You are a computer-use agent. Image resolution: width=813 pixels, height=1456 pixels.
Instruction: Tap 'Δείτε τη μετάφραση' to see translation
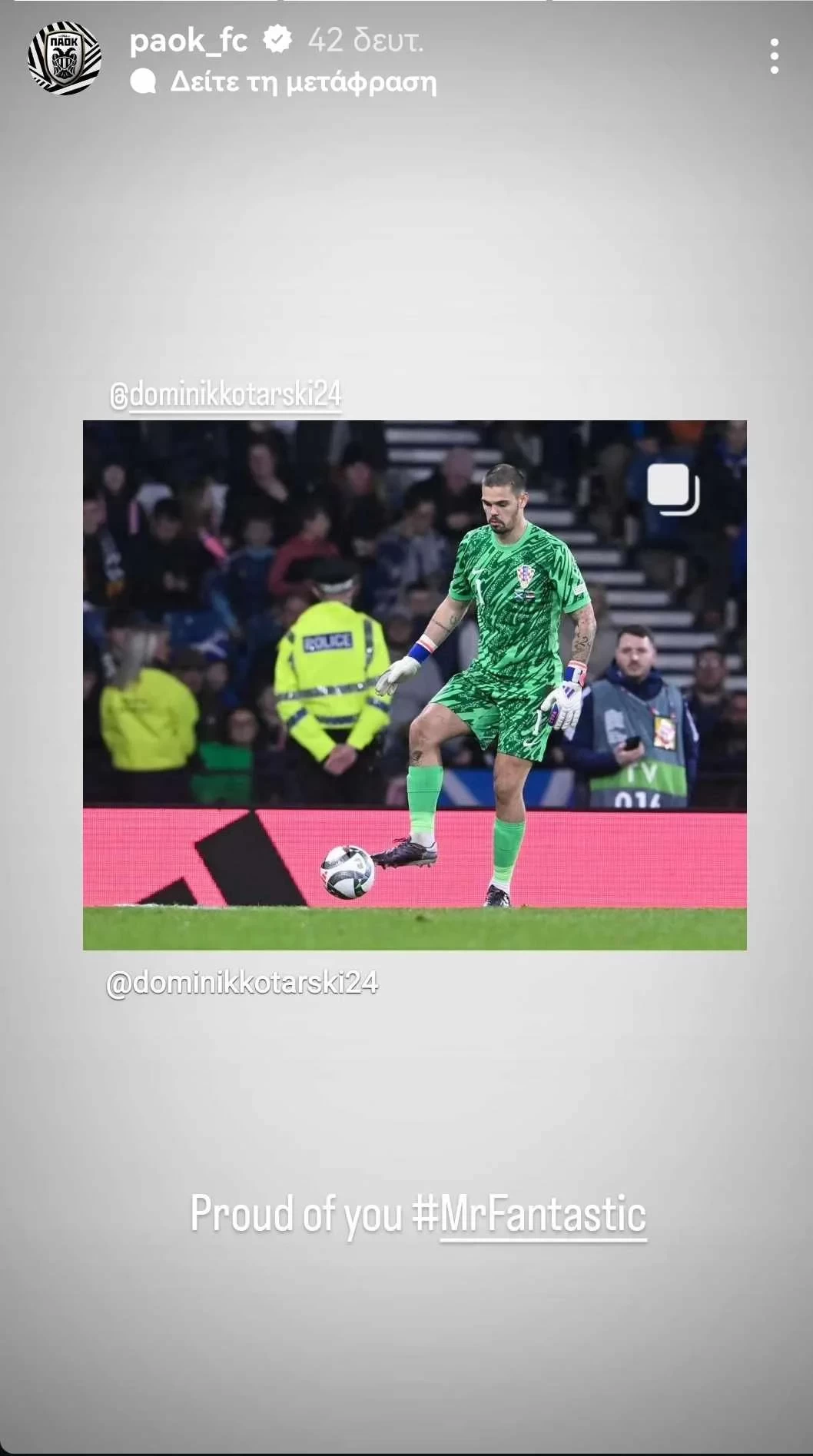tap(303, 81)
